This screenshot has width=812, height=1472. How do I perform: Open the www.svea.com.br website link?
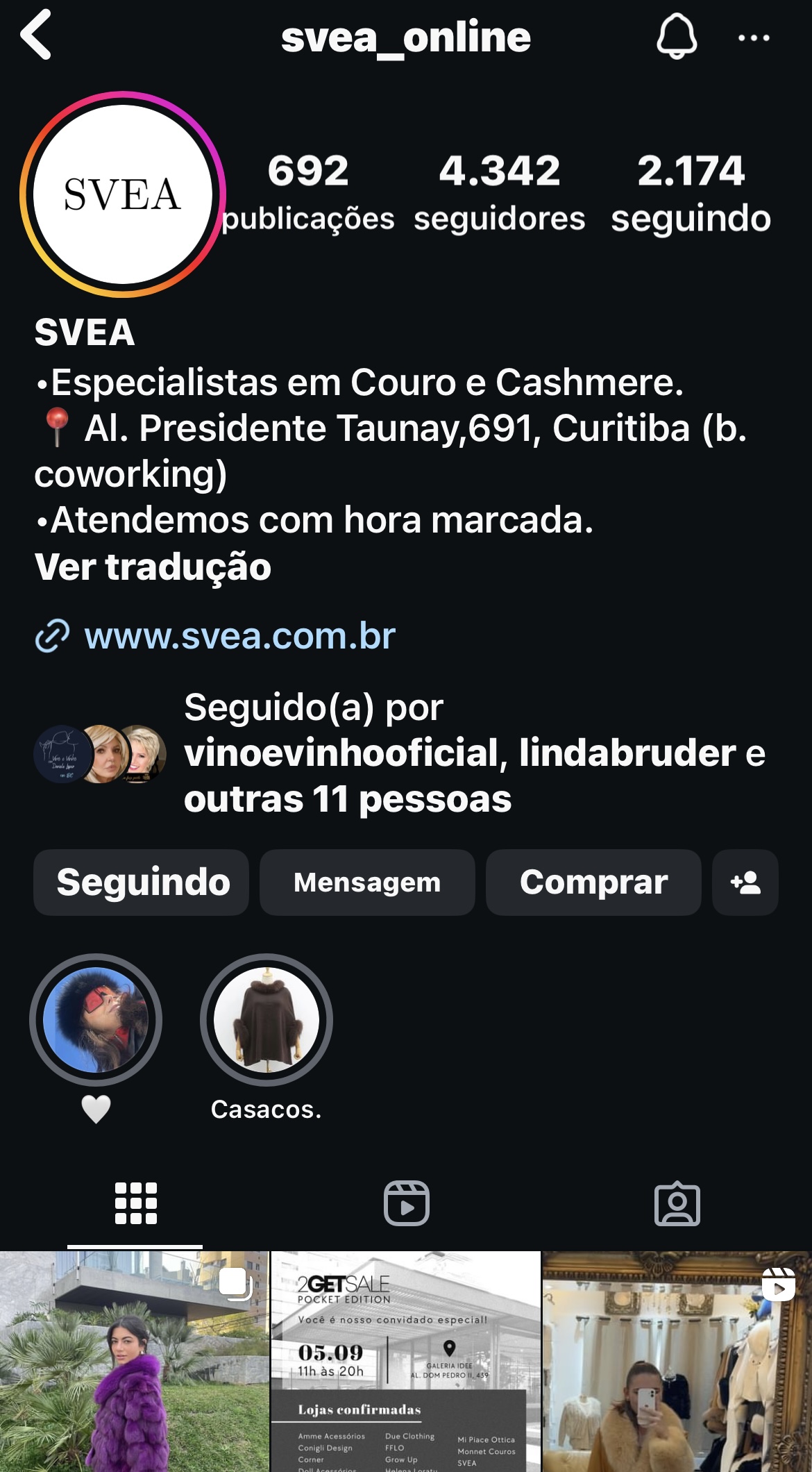239,636
